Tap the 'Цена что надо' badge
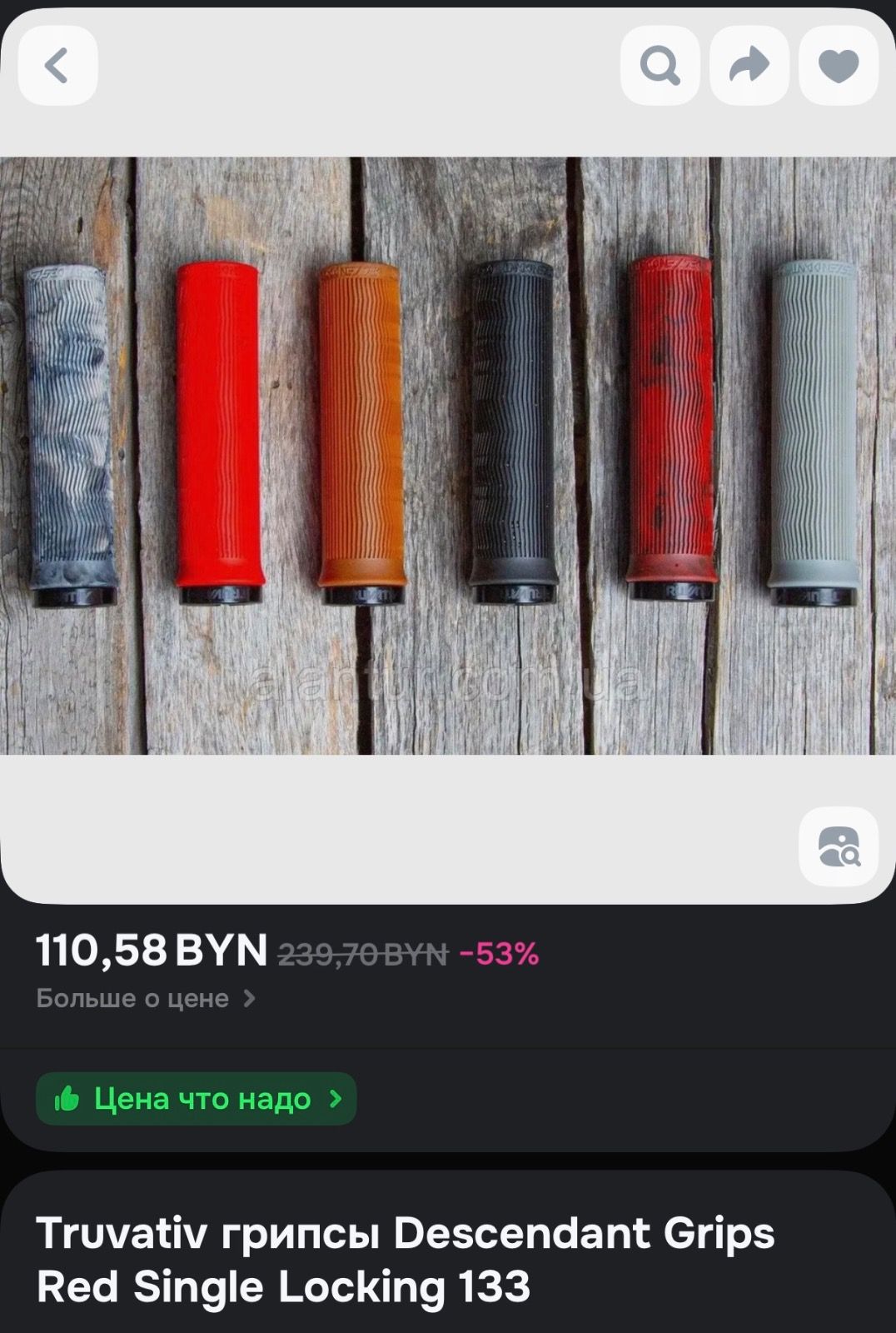Image resolution: width=896 pixels, height=1333 pixels. click(197, 1099)
